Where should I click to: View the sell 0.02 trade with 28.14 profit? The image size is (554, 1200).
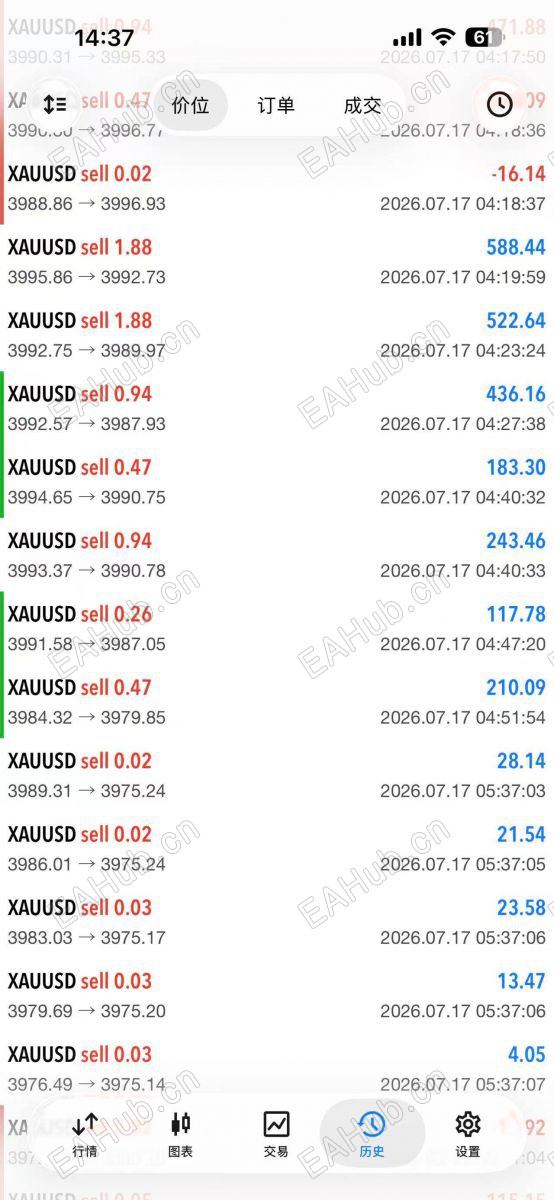coord(277,775)
